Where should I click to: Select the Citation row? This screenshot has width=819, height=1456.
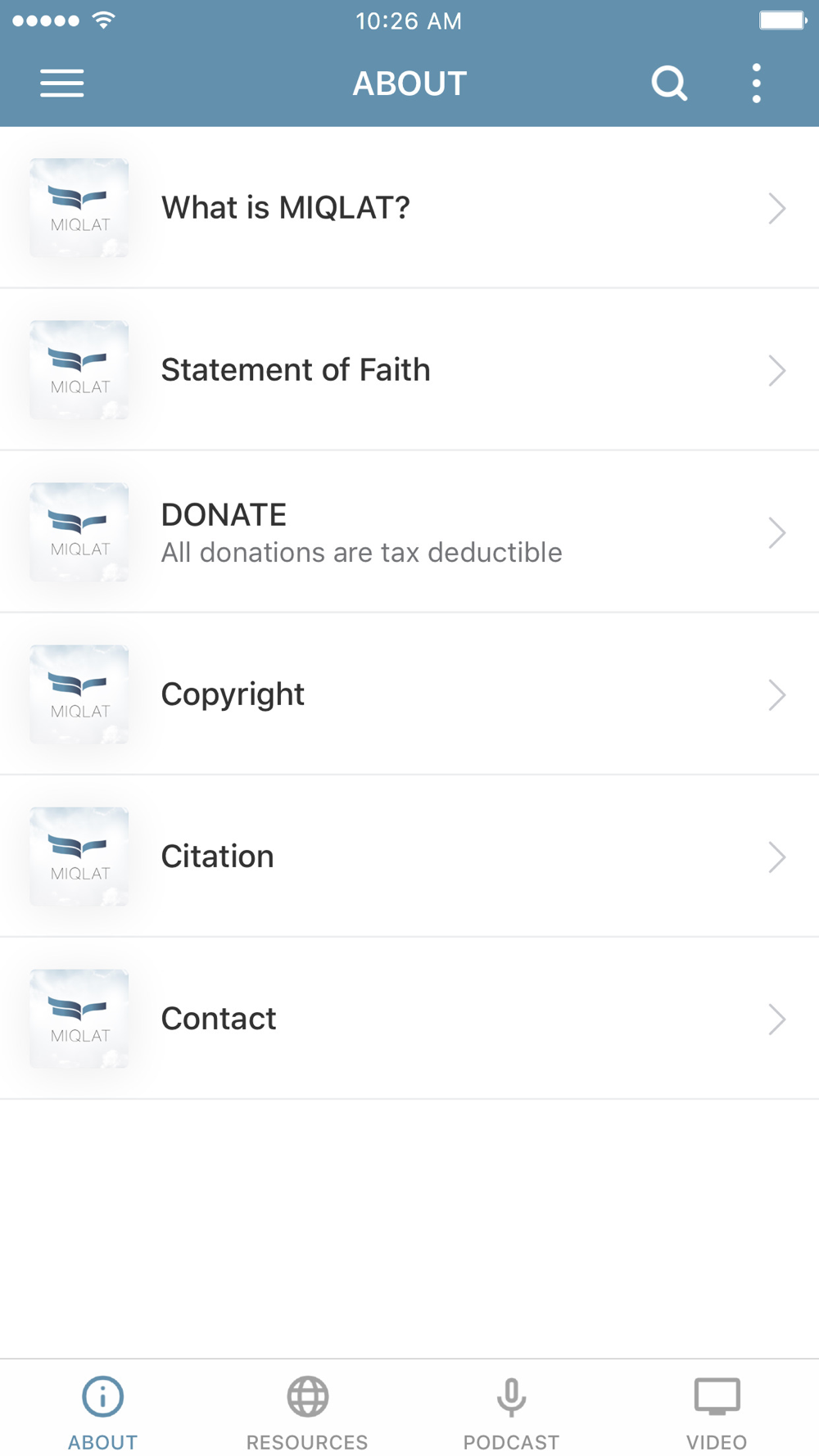coord(409,857)
